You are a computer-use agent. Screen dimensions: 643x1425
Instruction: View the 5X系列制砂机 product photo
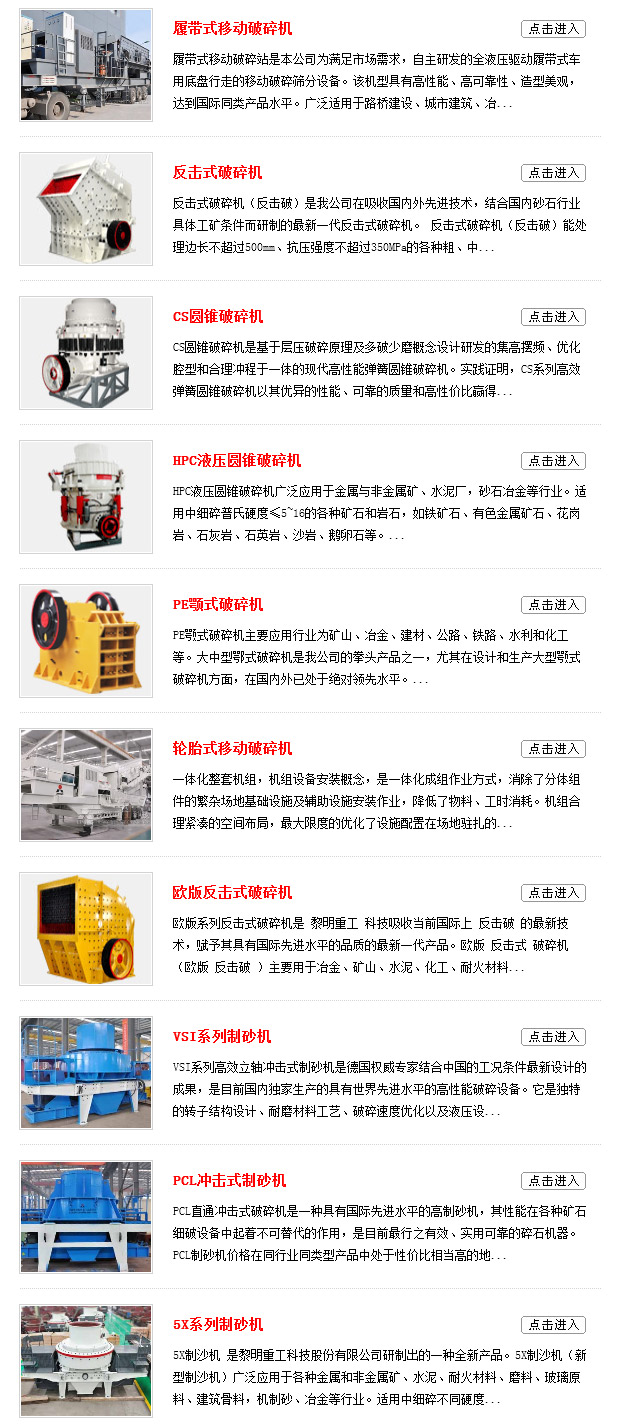click(86, 1361)
